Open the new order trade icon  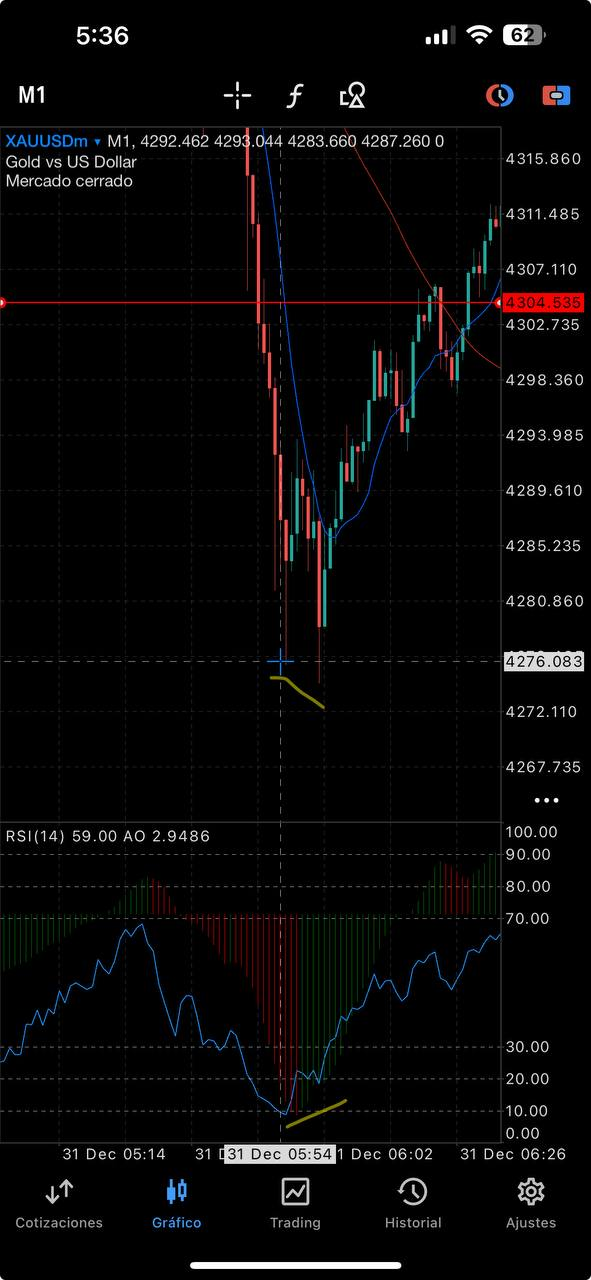tap(557, 96)
